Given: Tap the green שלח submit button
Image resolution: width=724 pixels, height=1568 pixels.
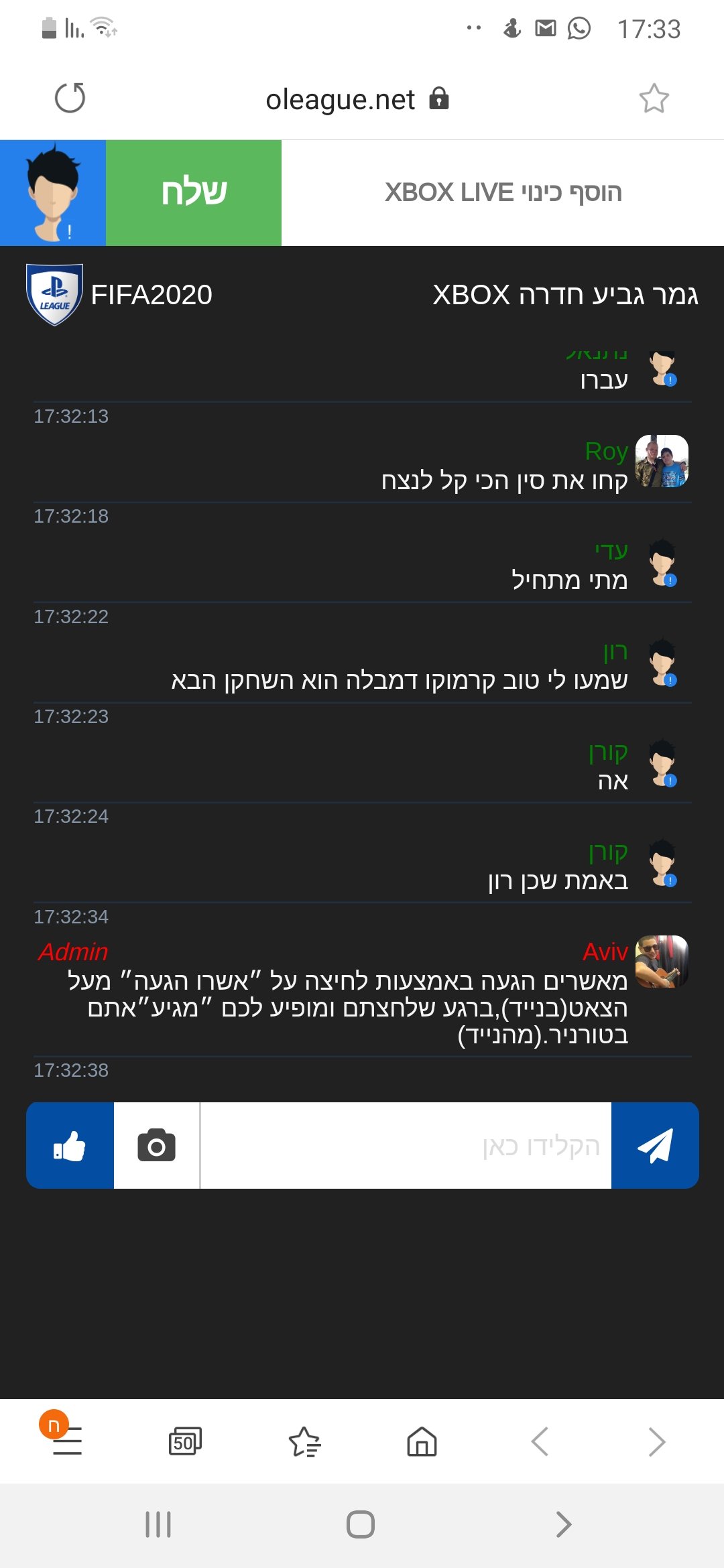Looking at the screenshot, I should (194, 192).
